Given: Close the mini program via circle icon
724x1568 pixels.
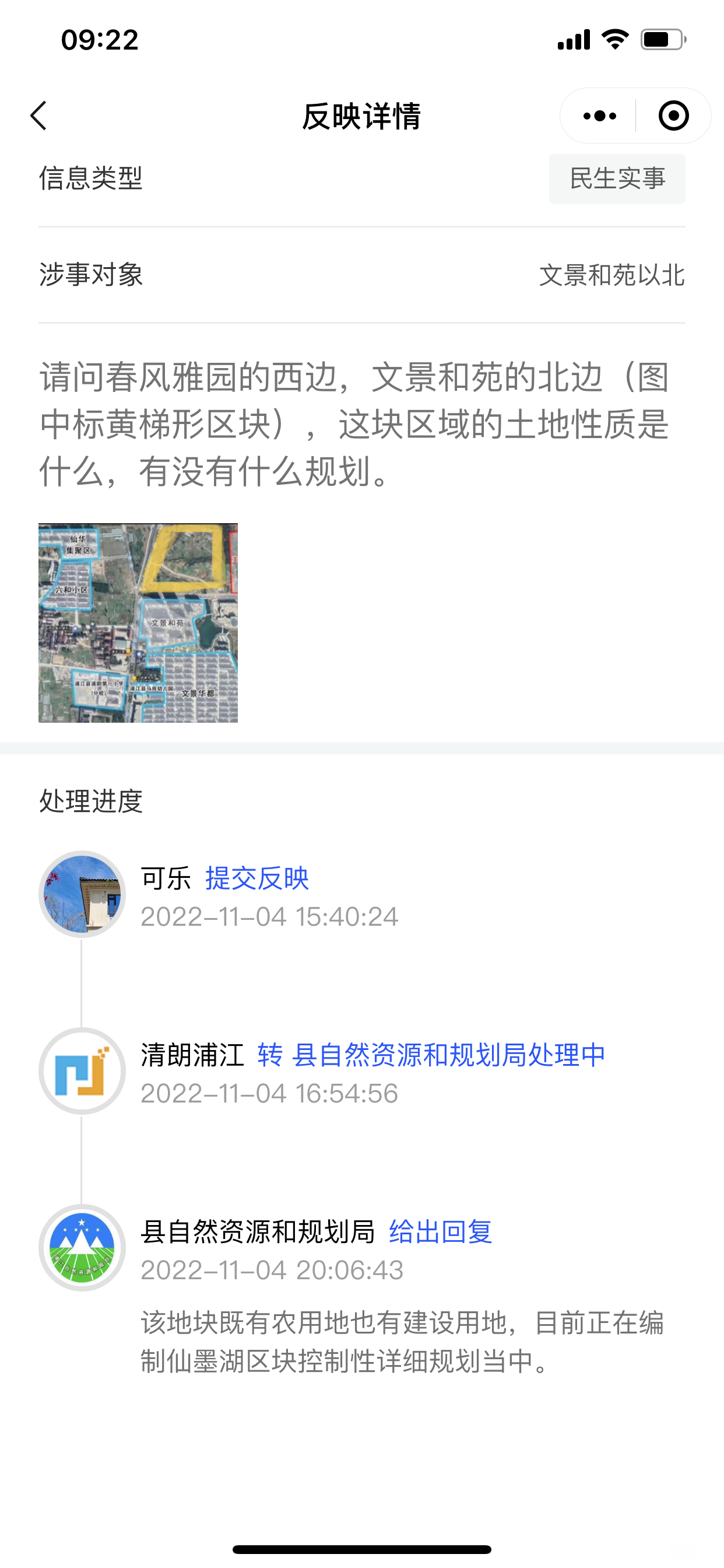Looking at the screenshot, I should 673,116.
